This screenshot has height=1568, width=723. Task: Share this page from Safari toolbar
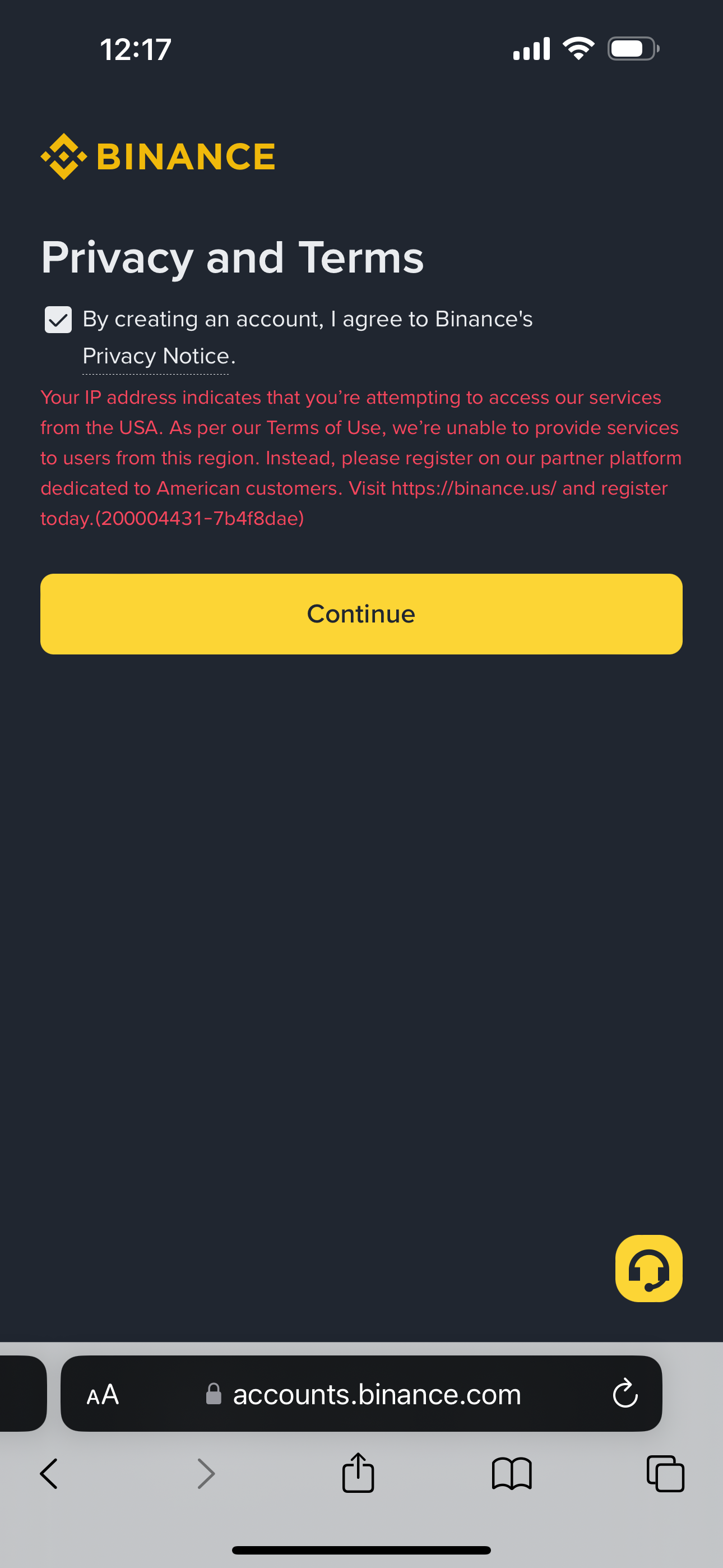(358, 1473)
